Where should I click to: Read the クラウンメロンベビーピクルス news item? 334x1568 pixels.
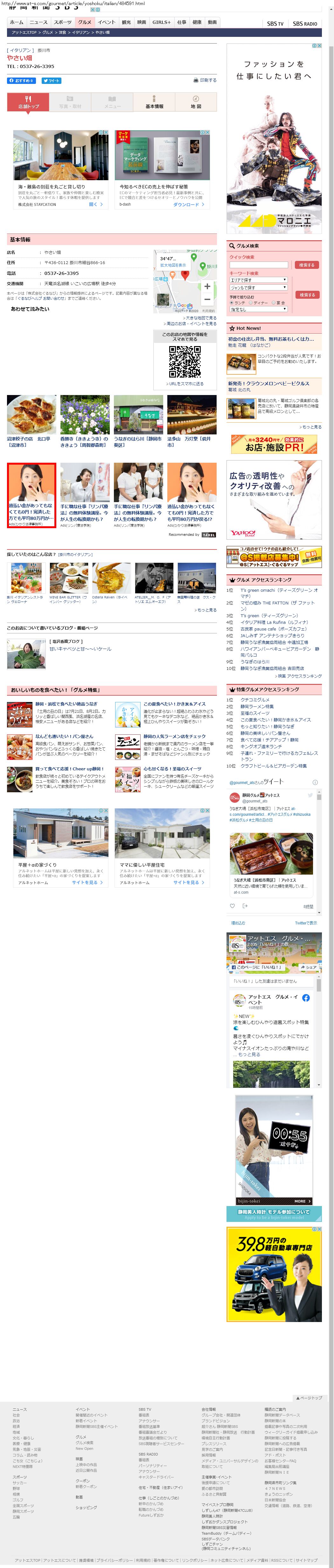269,384
